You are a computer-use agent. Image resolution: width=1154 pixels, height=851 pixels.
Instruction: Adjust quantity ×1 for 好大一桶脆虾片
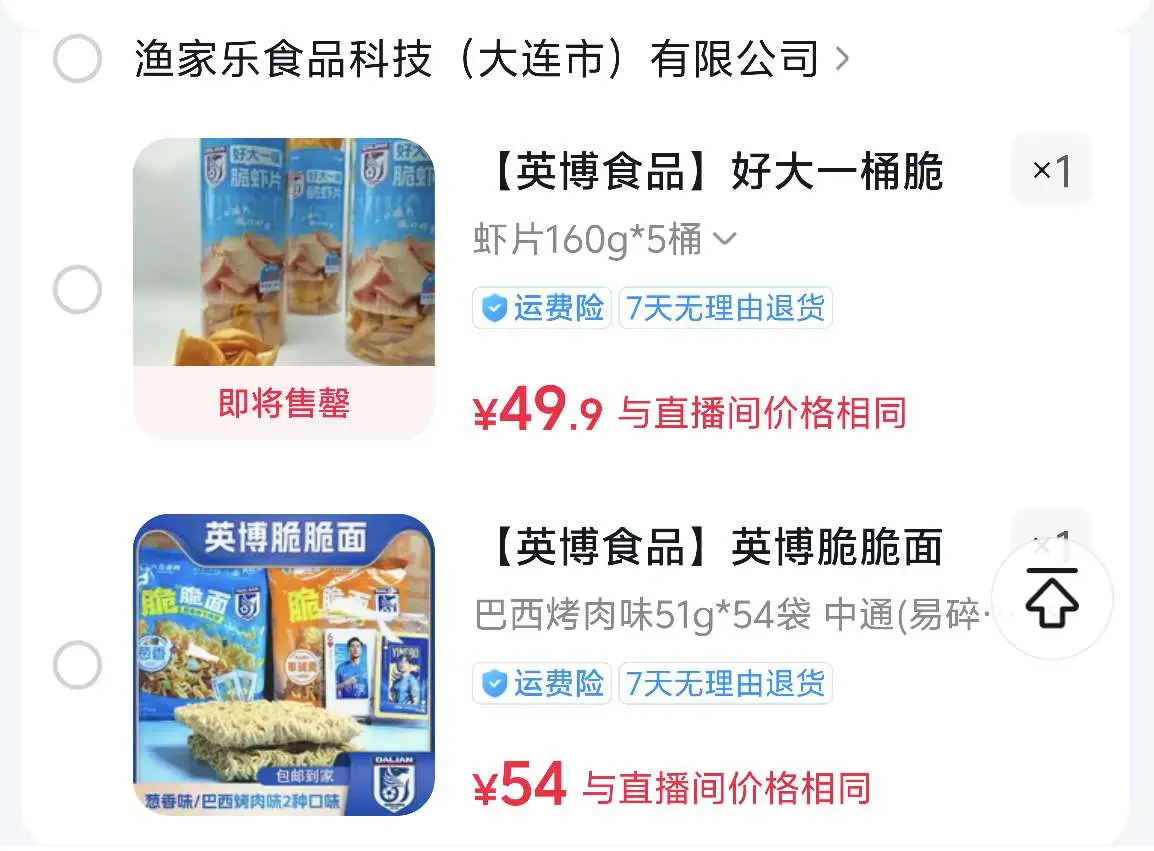(x=1051, y=170)
